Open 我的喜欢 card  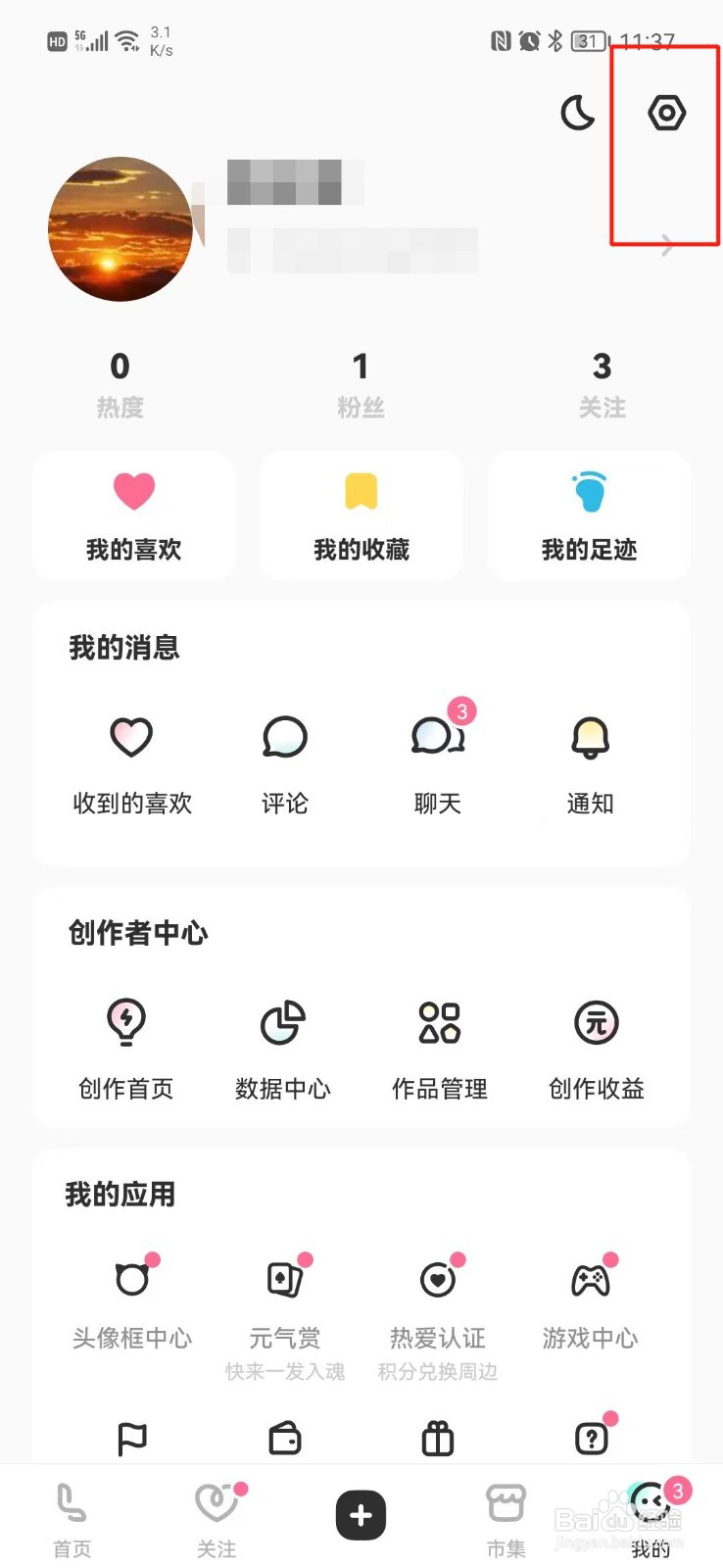(x=134, y=515)
